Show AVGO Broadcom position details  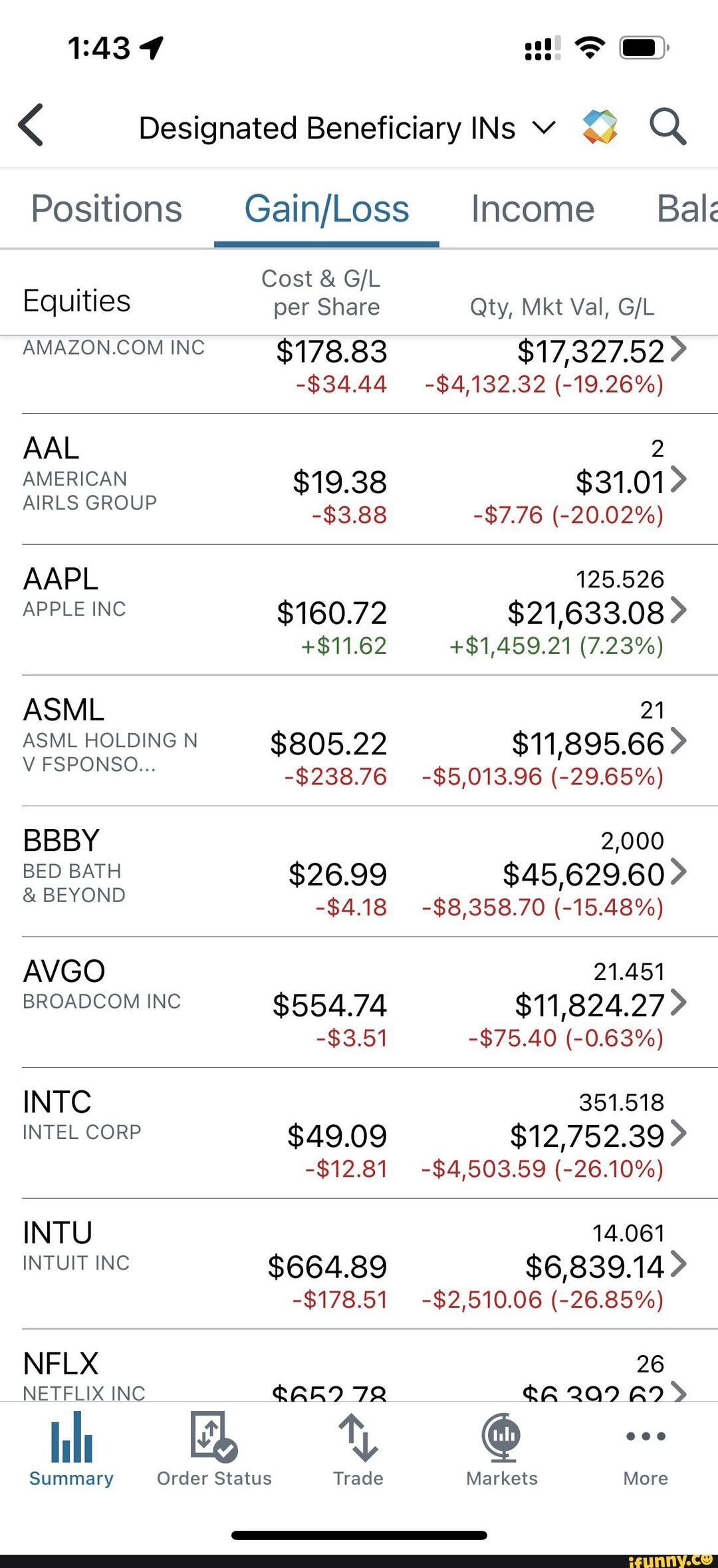tap(359, 1003)
